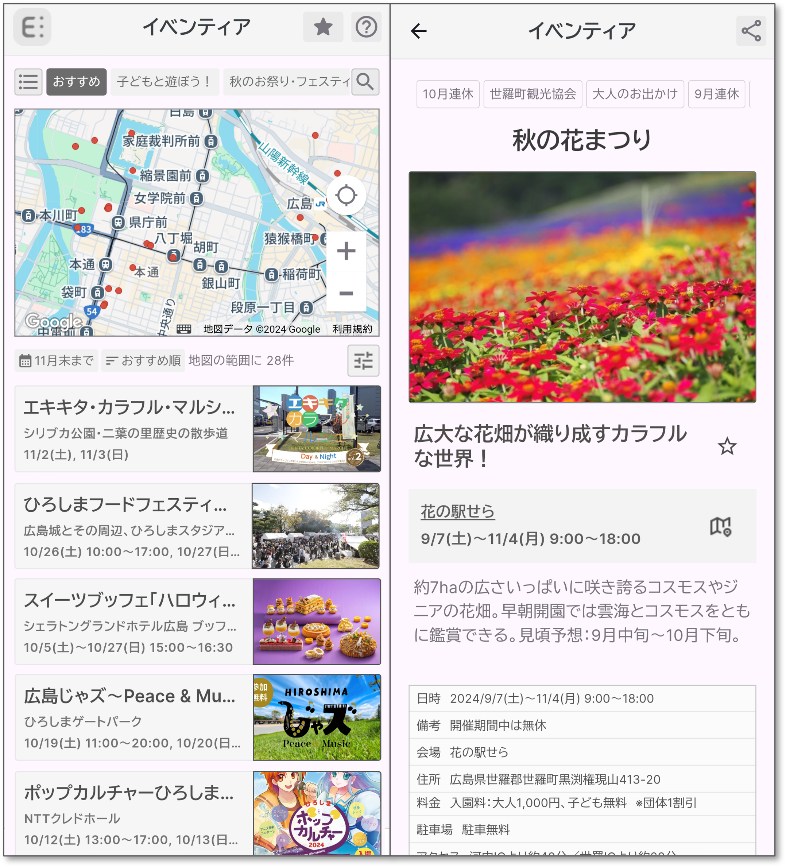
Task: Tap the current-location icon on the map
Action: [345, 196]
